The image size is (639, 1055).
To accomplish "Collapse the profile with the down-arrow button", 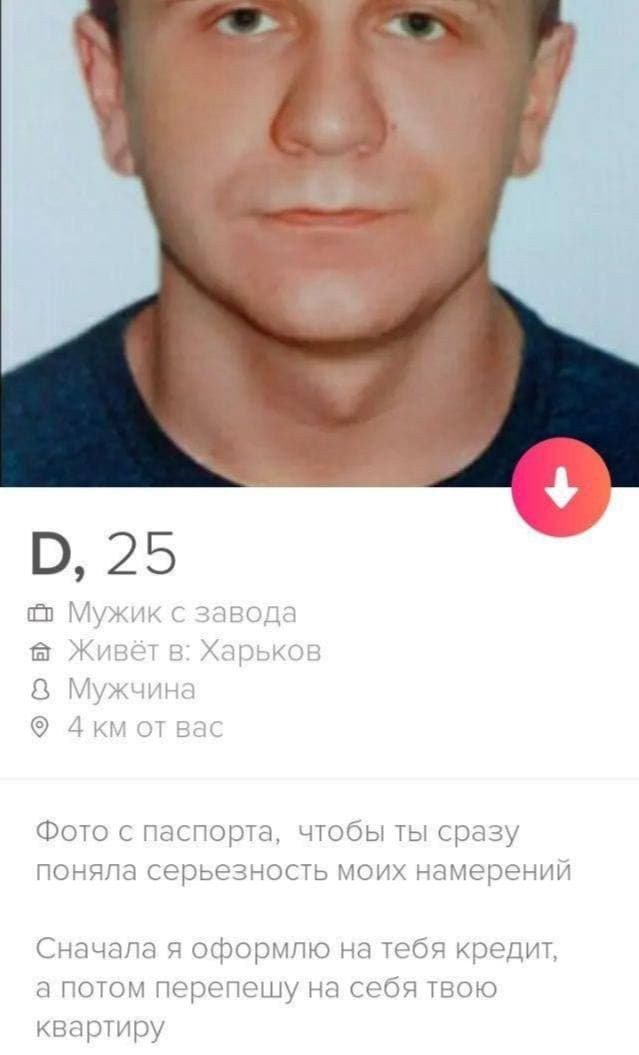I will tap(561, 487).
